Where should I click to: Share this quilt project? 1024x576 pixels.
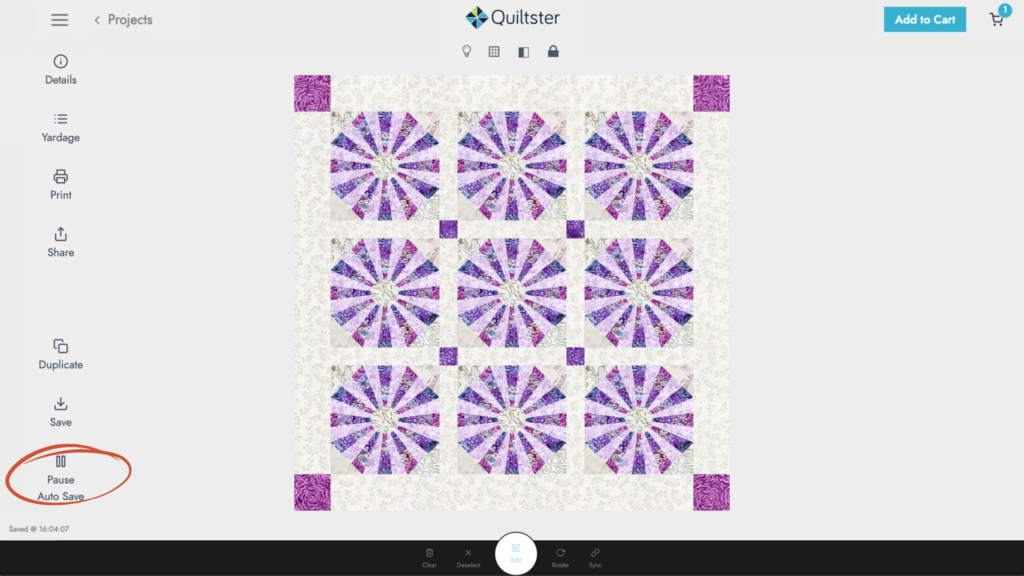pos(61,242)
